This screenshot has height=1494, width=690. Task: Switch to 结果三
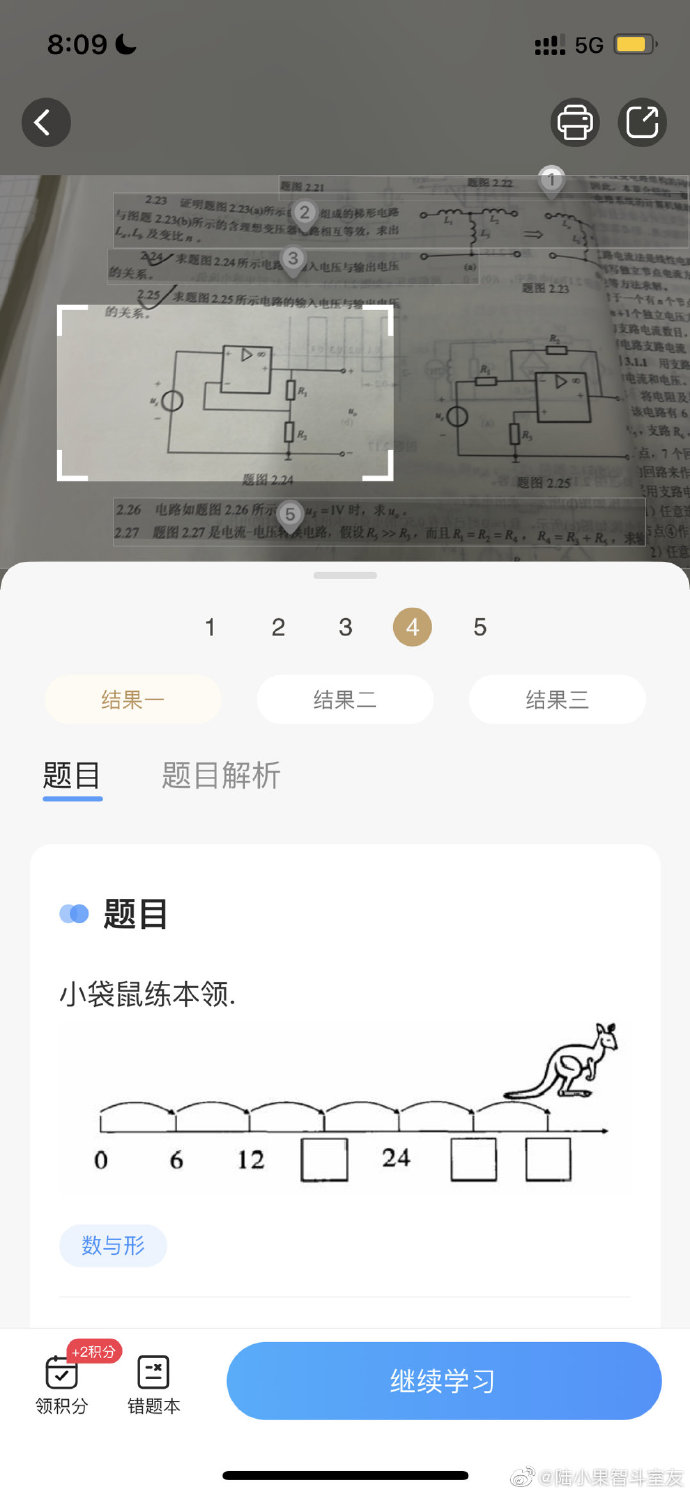pyautogui.click(x=557, y=700)
